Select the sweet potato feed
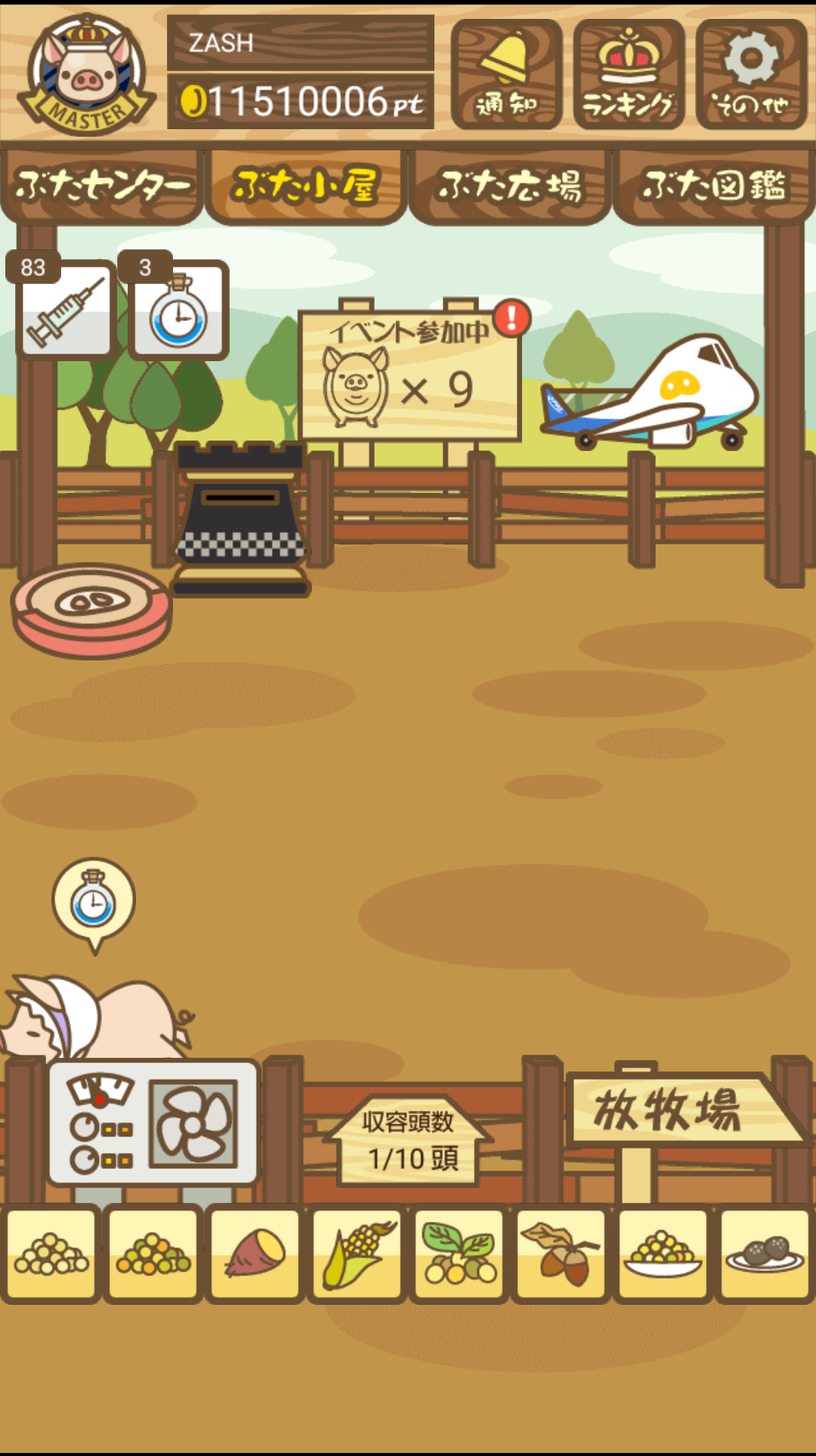 (255, 1253)
